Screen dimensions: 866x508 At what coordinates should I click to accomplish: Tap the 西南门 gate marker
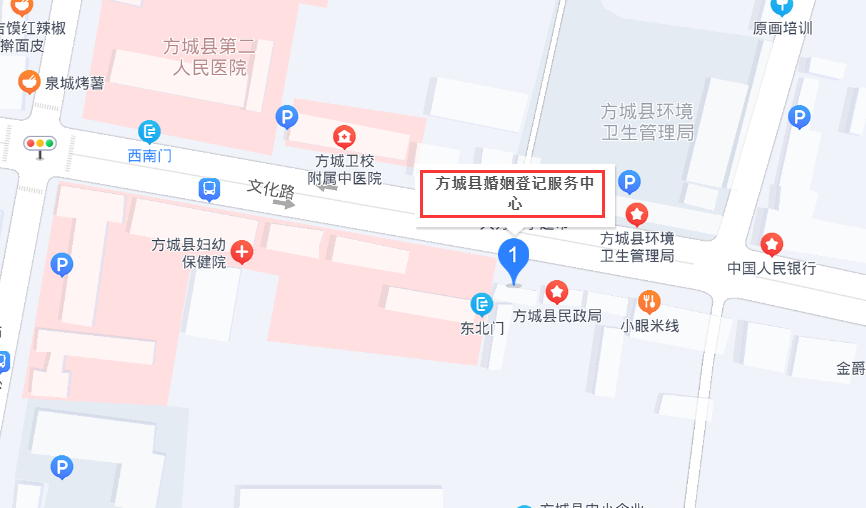pyautogui.click(x=150, y=131)
